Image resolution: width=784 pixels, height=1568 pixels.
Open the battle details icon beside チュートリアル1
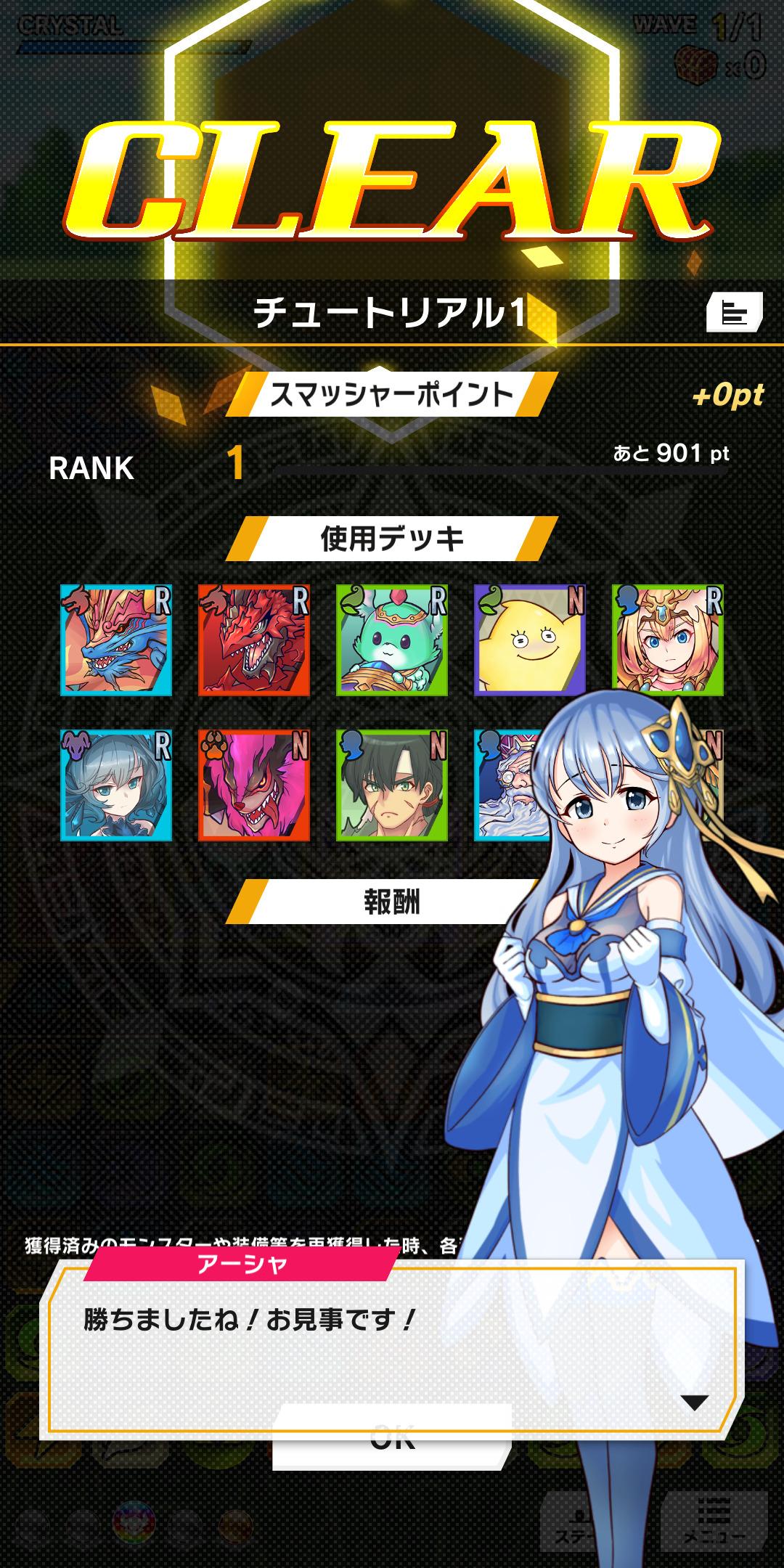[x=734, y=312]
